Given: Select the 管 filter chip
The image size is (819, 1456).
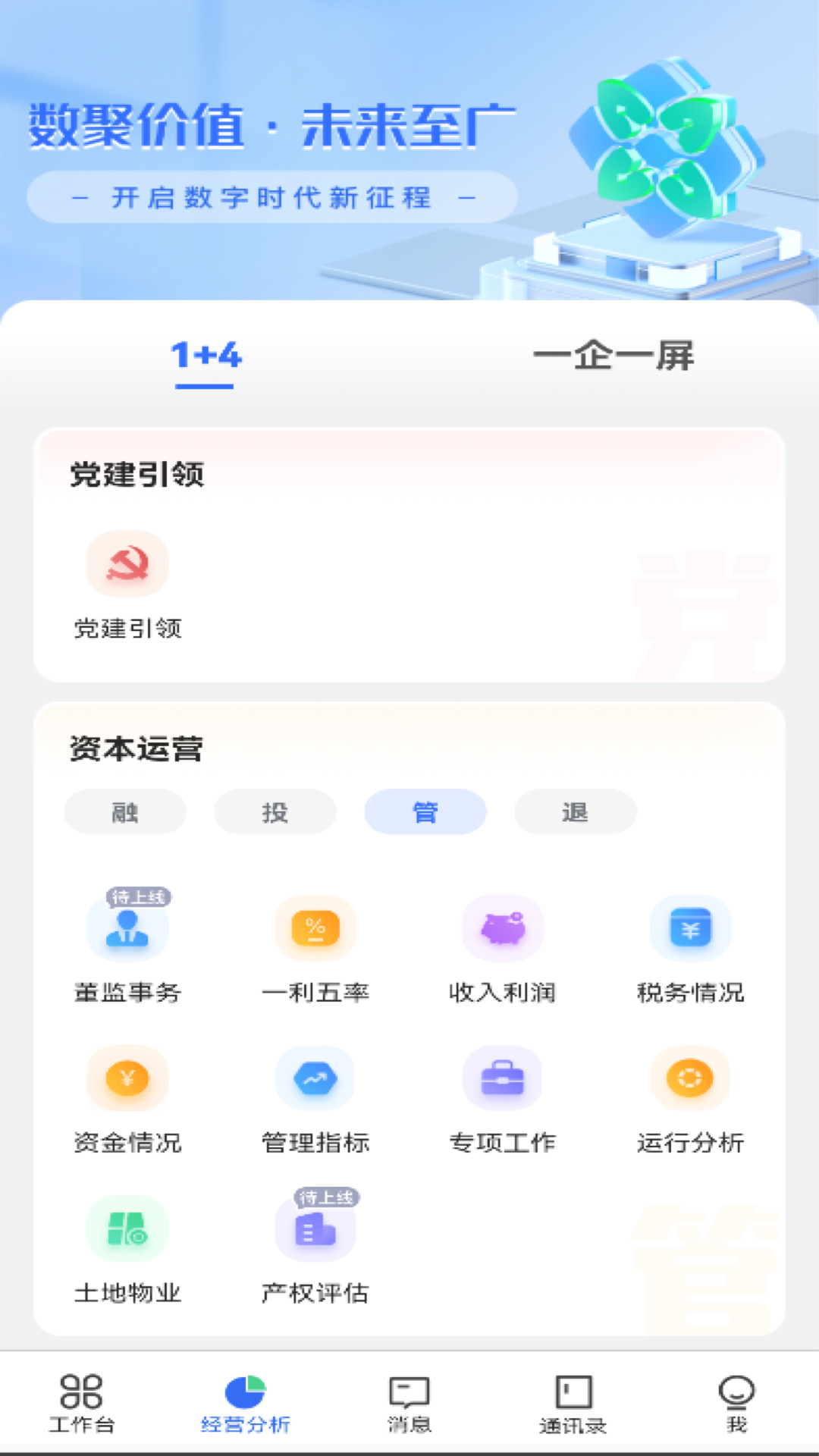Looking at the screenshot, I should tap(425, 812).
